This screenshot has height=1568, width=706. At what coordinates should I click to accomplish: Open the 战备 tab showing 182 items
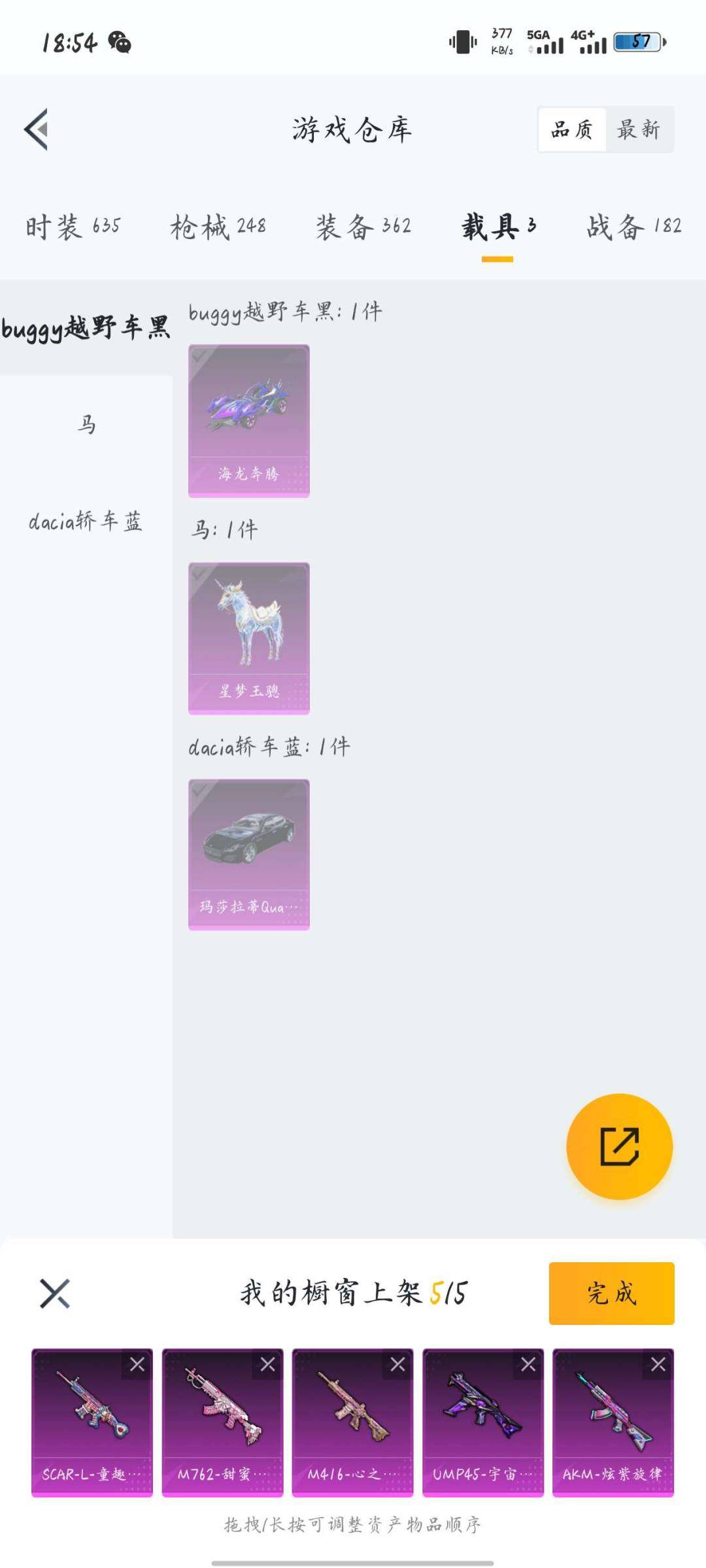[x=631, y=227]
